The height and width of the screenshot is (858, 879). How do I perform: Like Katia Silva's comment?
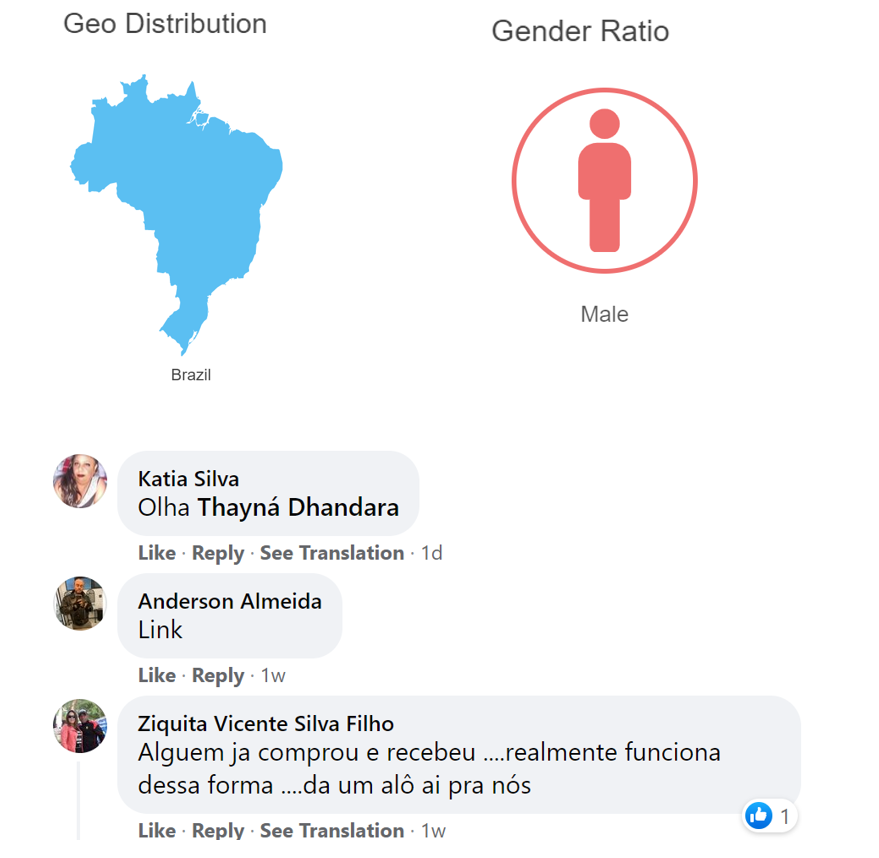click(x=156, y=553)
